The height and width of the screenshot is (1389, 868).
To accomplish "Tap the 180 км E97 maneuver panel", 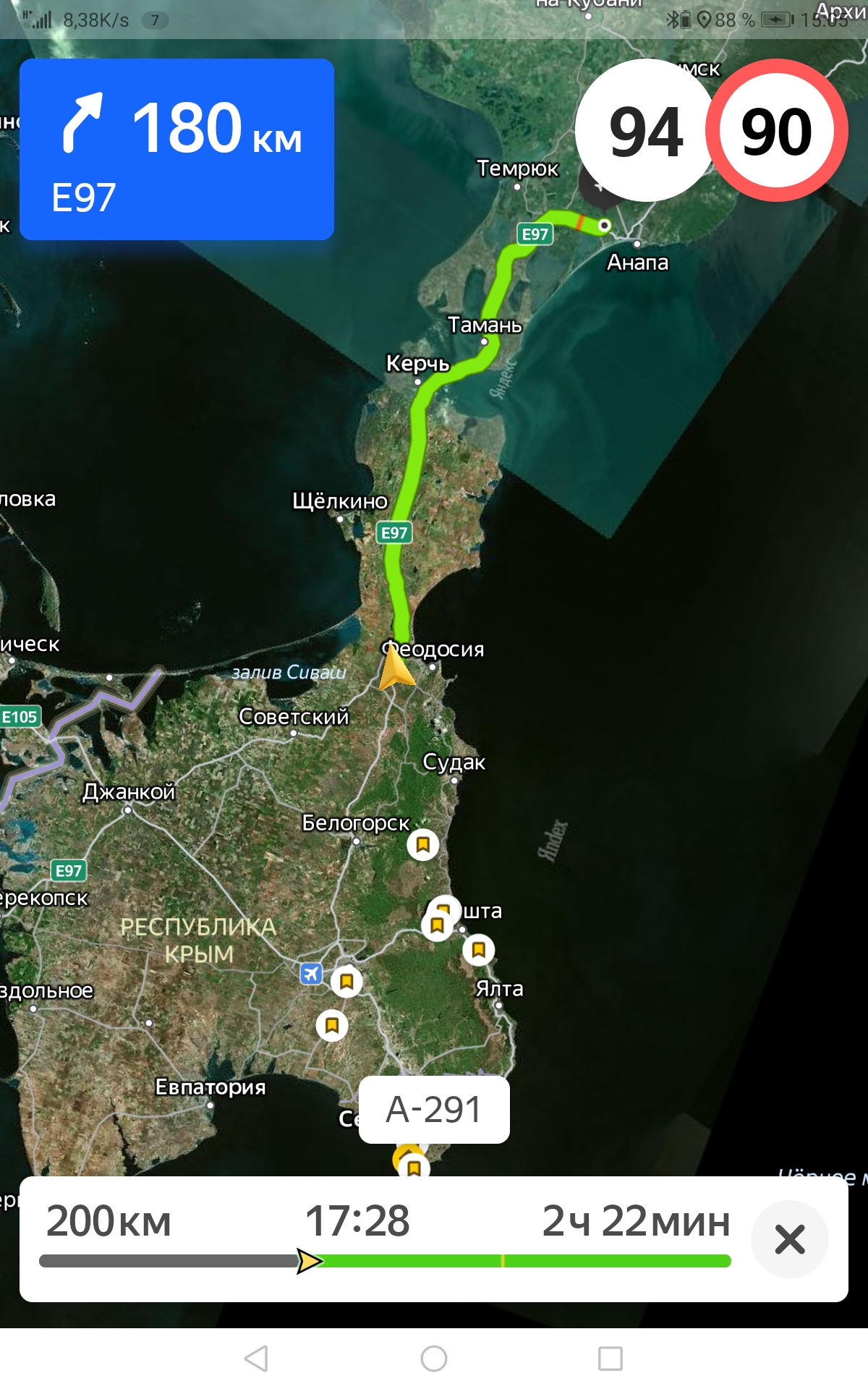I will [x=176, y=149].
